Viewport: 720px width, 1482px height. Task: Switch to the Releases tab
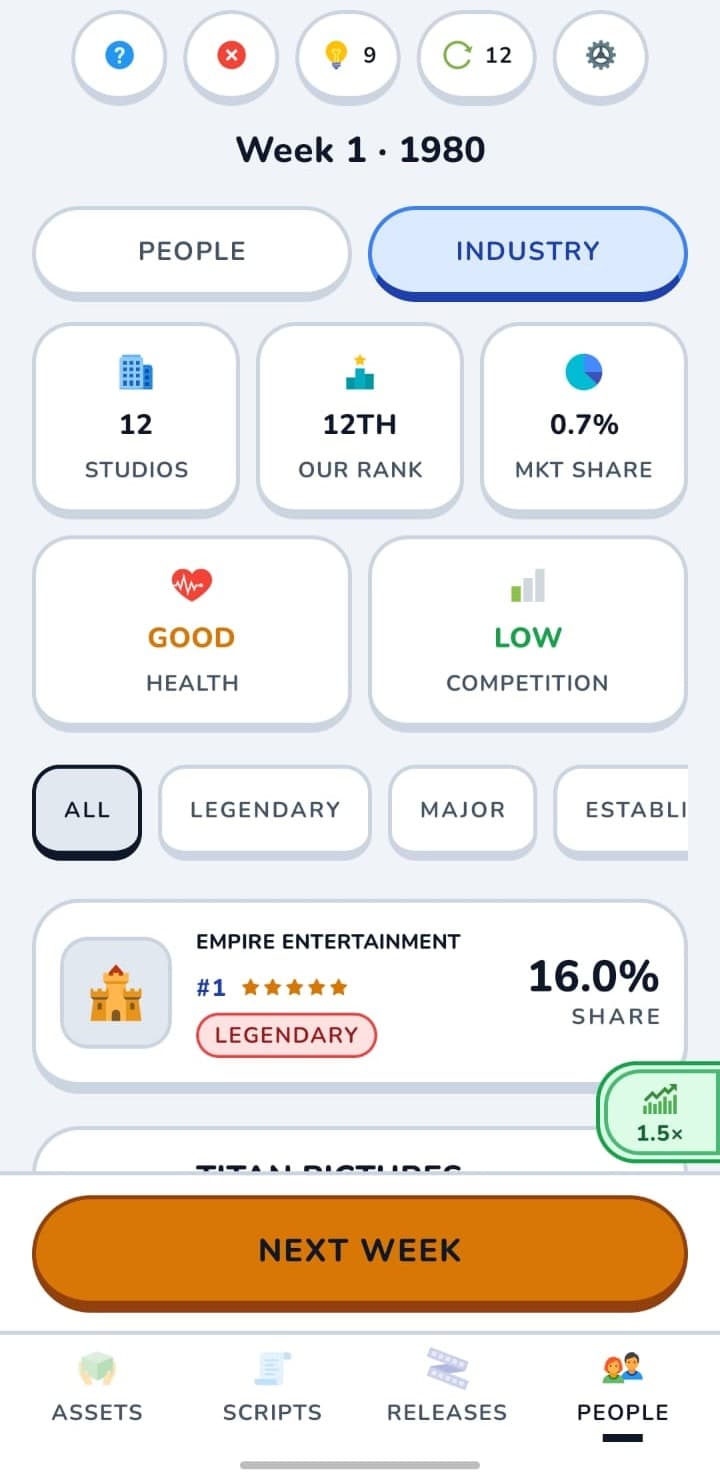point(447,1388)
